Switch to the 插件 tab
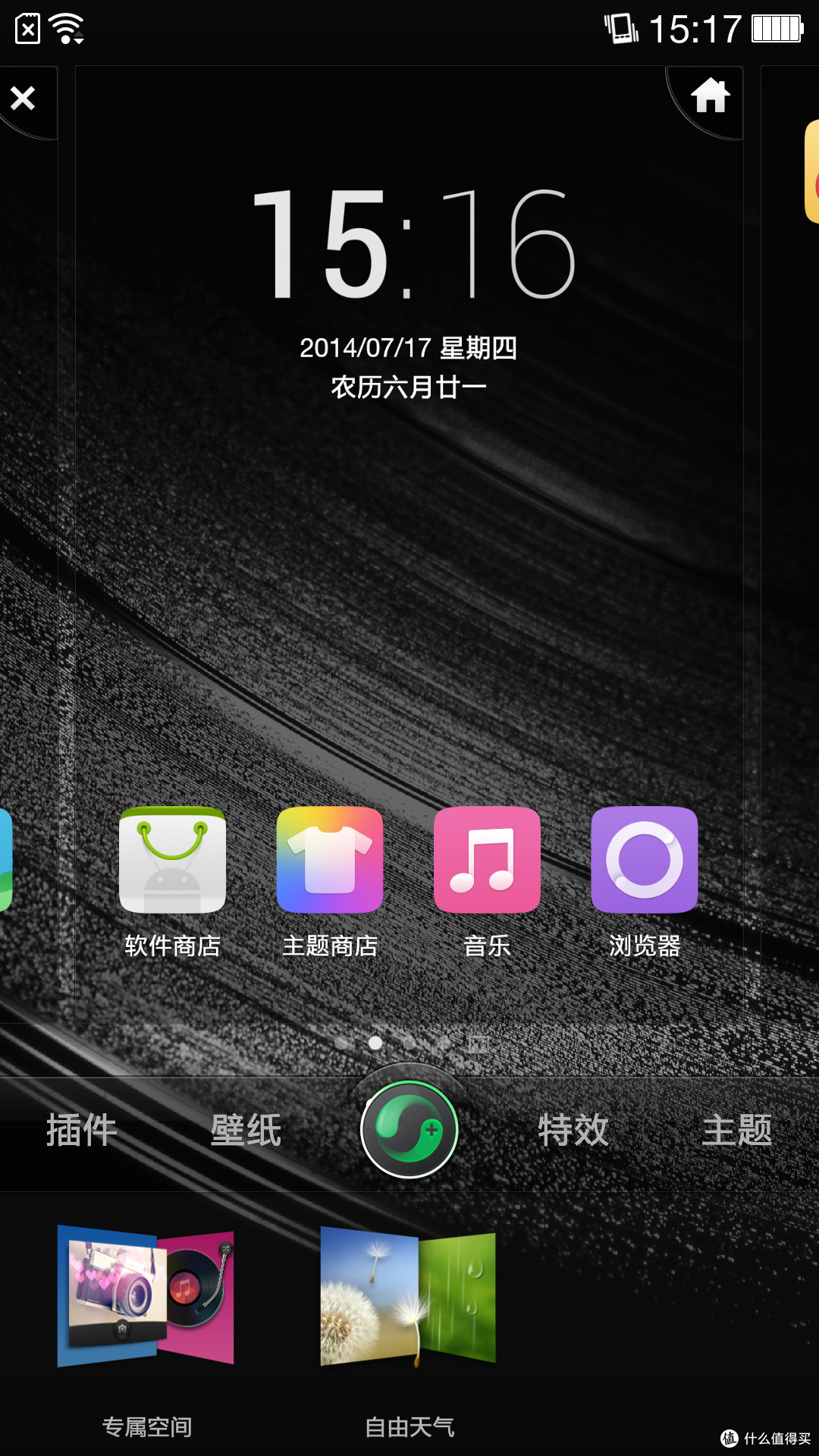 coord(82,1130)
